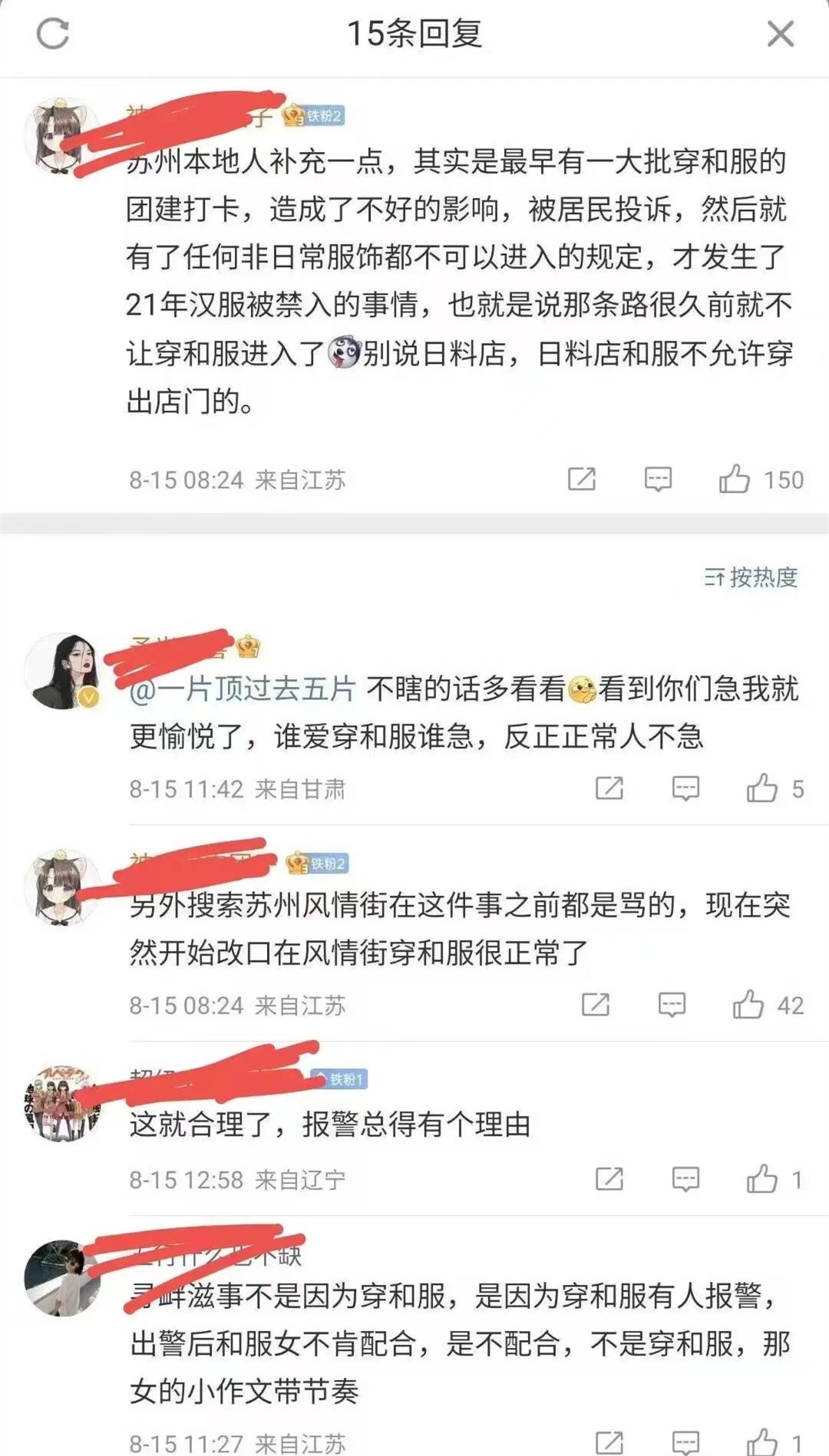Viewport: 829px width, 1456px height.
Task: Repost the reply from 辽宁 at 12:58
Action: tap(609, 1179)
